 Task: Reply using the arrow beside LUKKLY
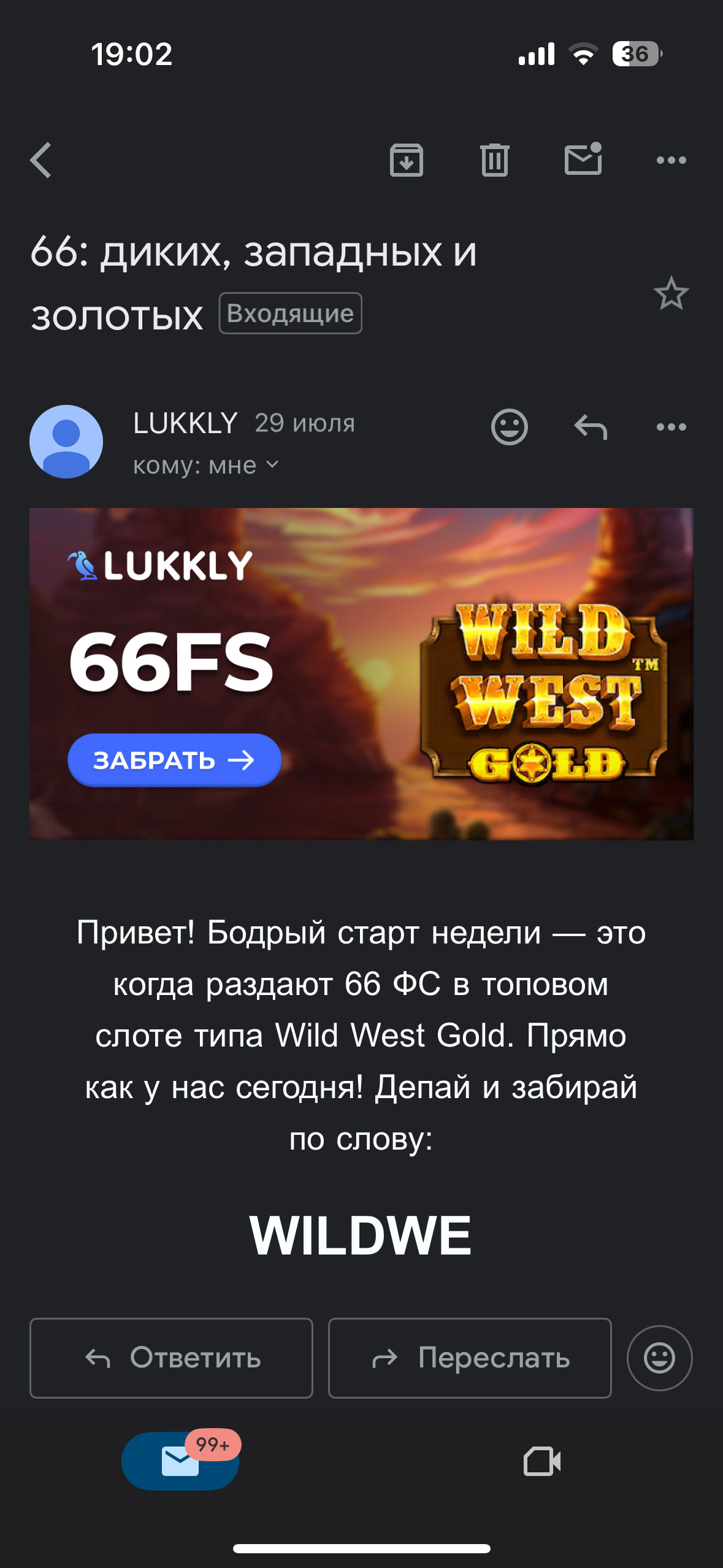(x=591, y=426)
